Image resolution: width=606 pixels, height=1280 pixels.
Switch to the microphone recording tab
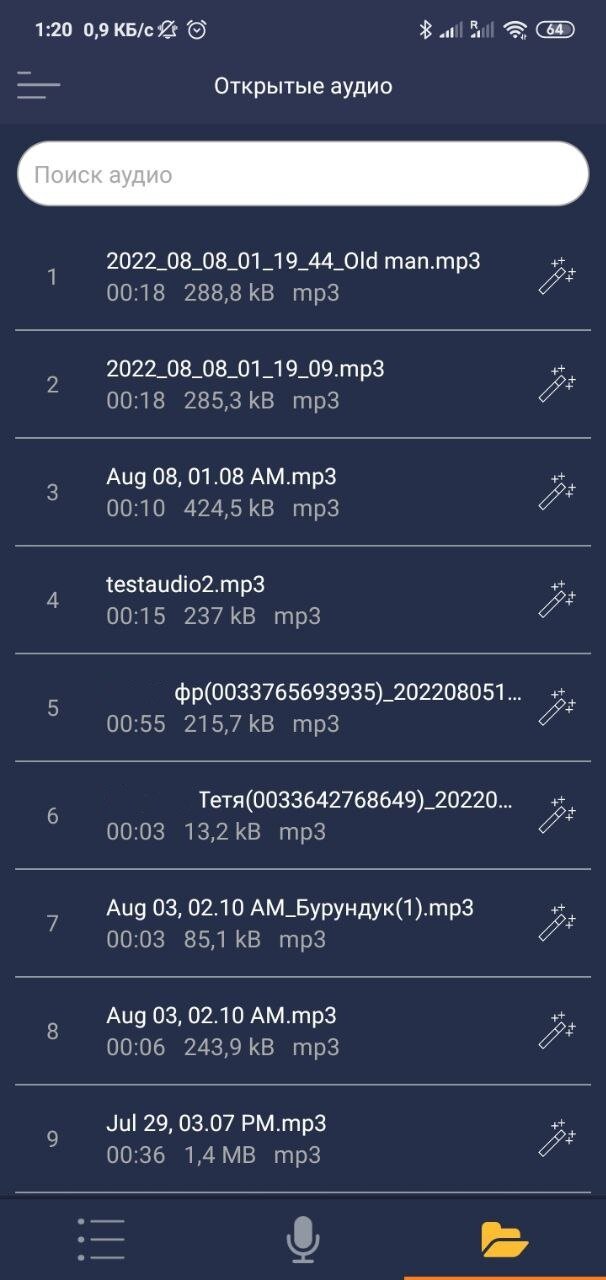point(302,1240)
